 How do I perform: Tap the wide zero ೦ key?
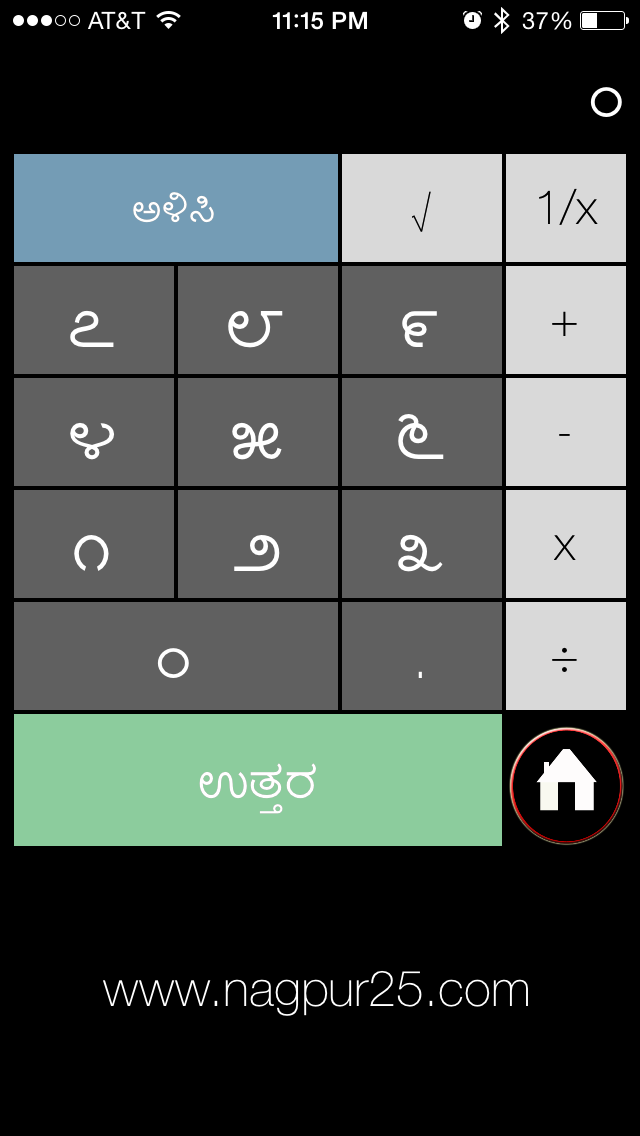pos(175,656)
